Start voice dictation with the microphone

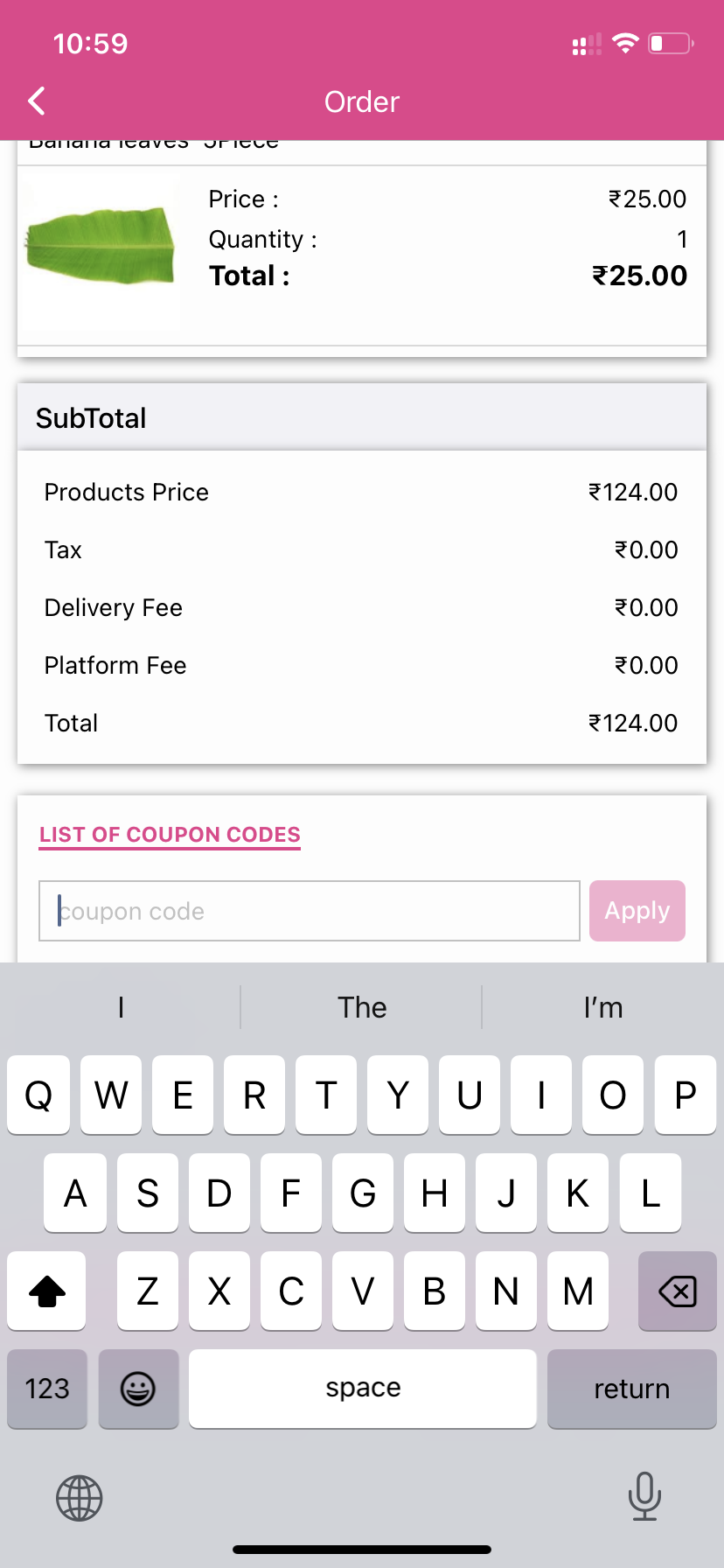point(644,1496)
